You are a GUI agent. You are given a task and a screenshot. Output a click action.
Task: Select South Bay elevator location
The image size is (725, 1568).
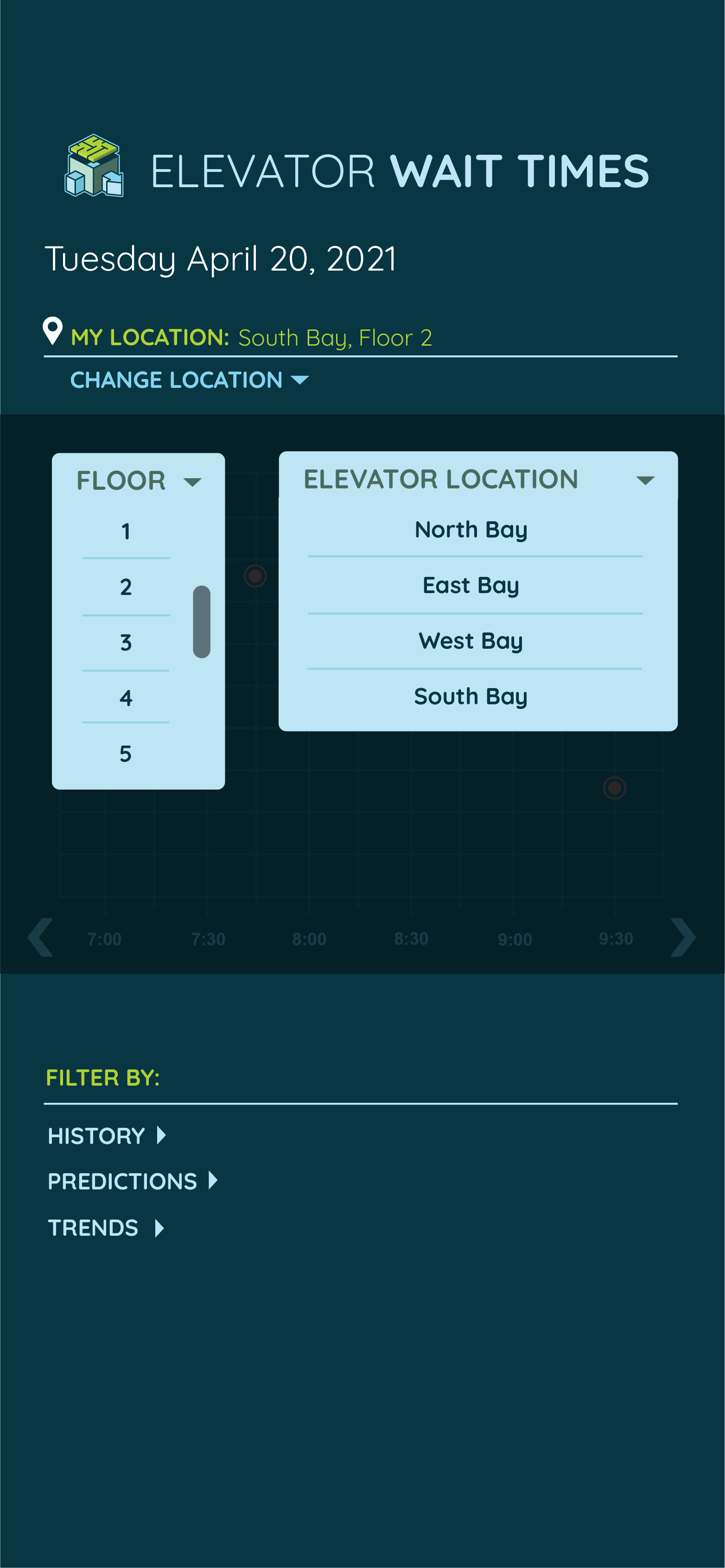pos(471,696)
